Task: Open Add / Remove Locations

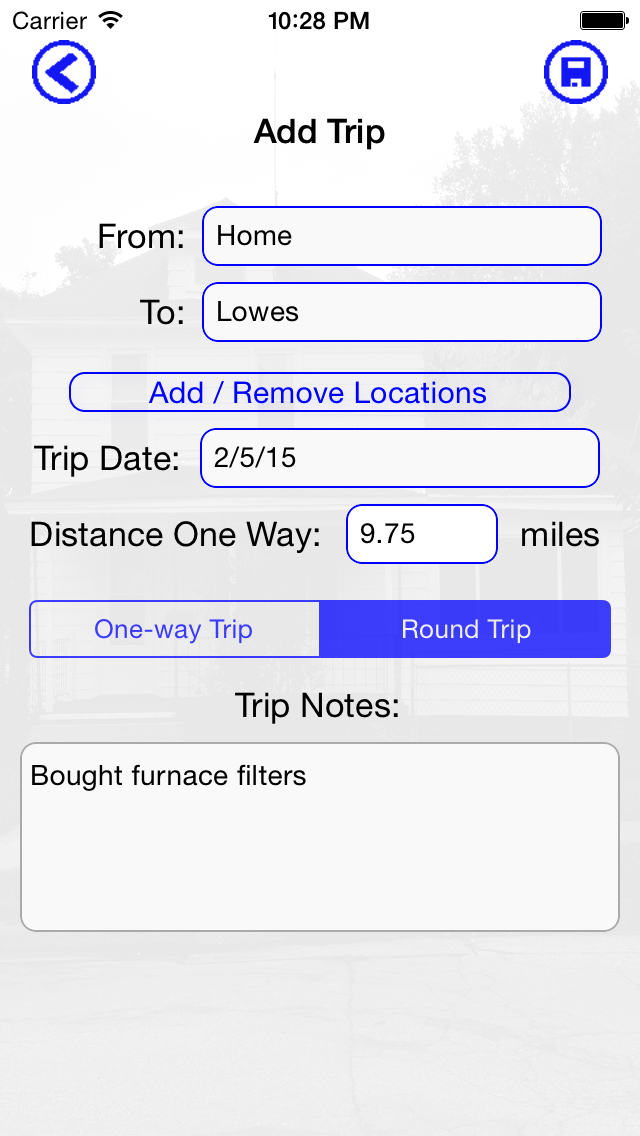Action: tap(320, 392)
